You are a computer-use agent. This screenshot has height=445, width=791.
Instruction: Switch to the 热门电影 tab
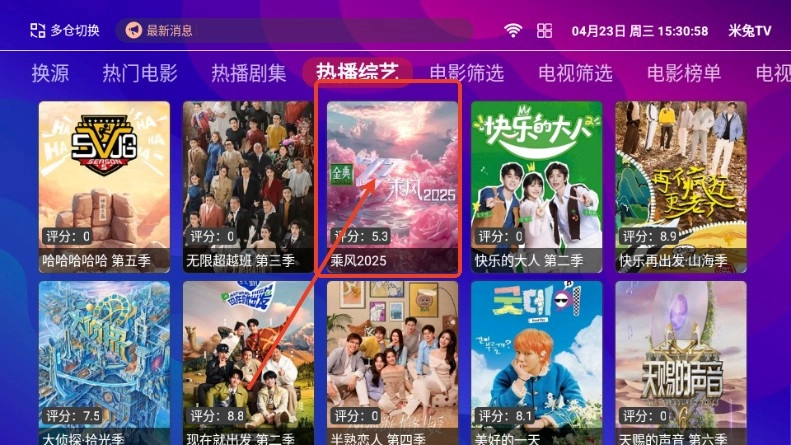(x=140, y=73)
